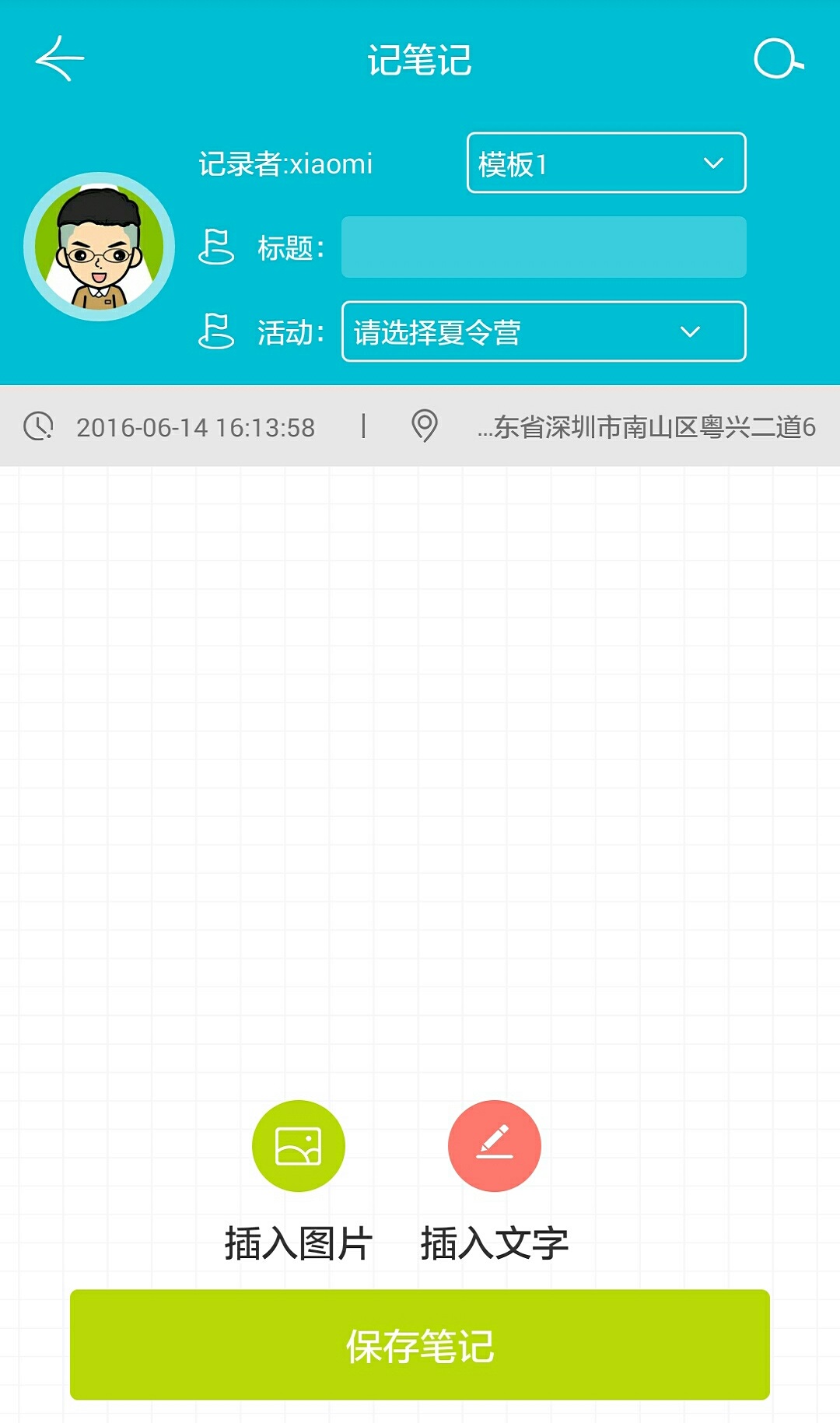Click the location pin icon
This screenshot has width=840, height=1423.
pyautogui.click(x=424, y=426)
